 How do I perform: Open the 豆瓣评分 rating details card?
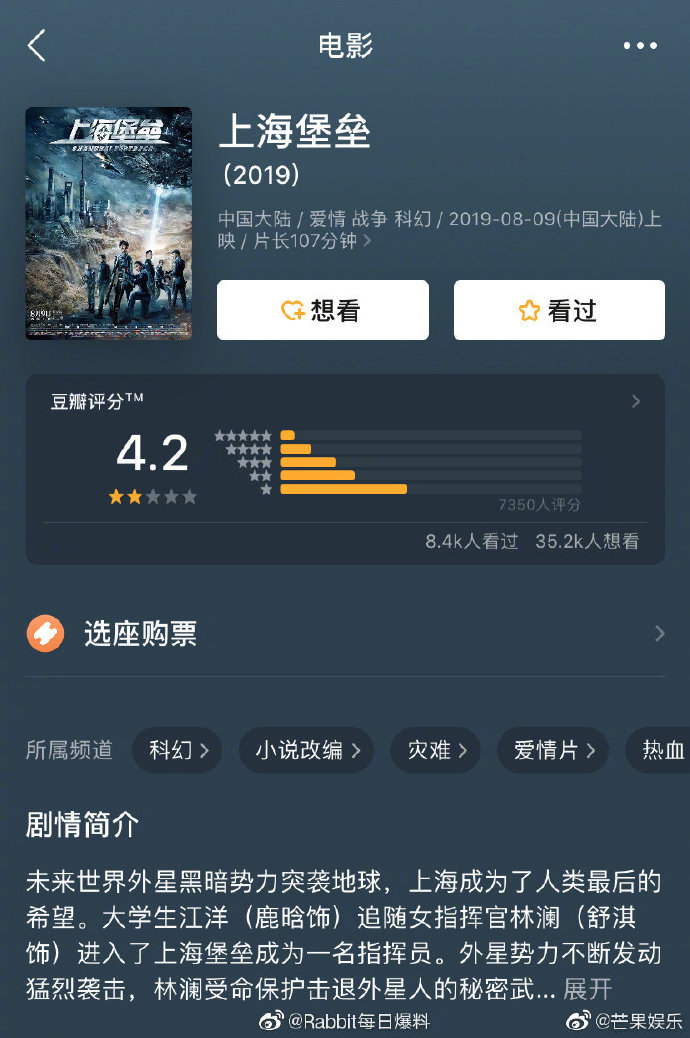[344, 468]
